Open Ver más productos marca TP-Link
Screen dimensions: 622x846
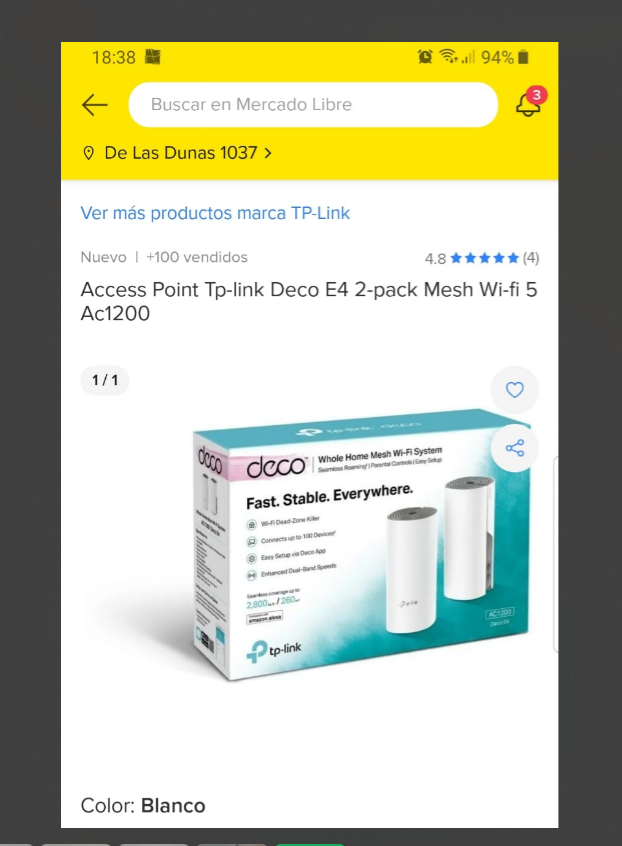point(215,213)
